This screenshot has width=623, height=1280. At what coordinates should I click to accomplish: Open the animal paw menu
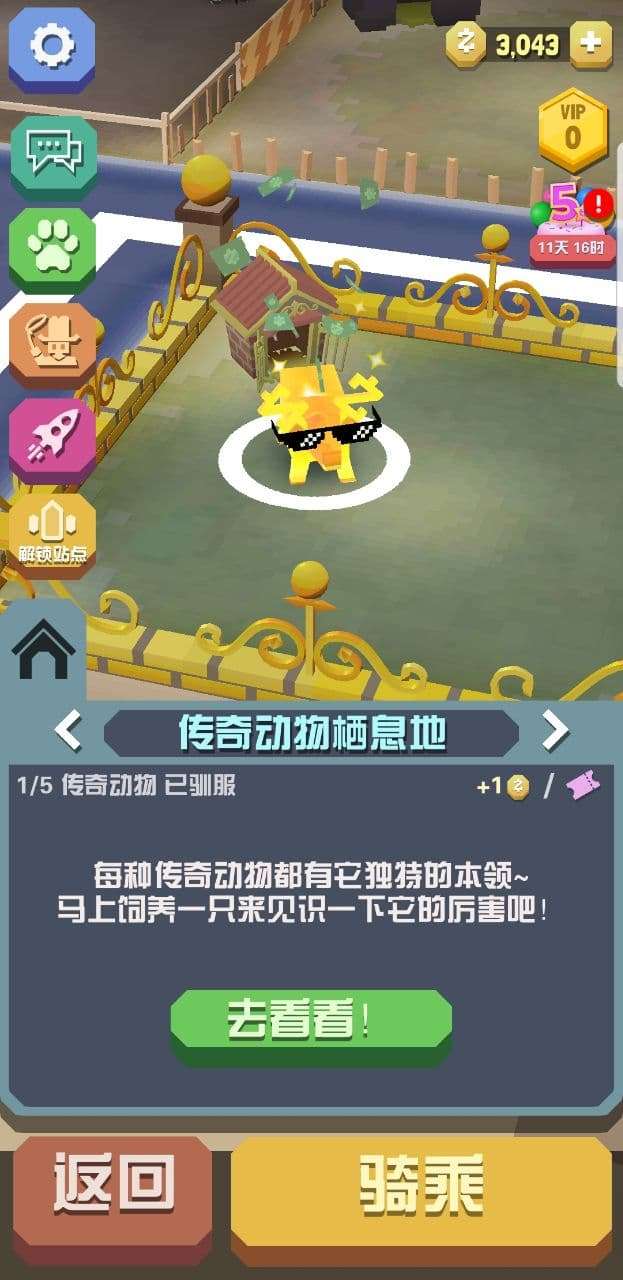[53, 249]
